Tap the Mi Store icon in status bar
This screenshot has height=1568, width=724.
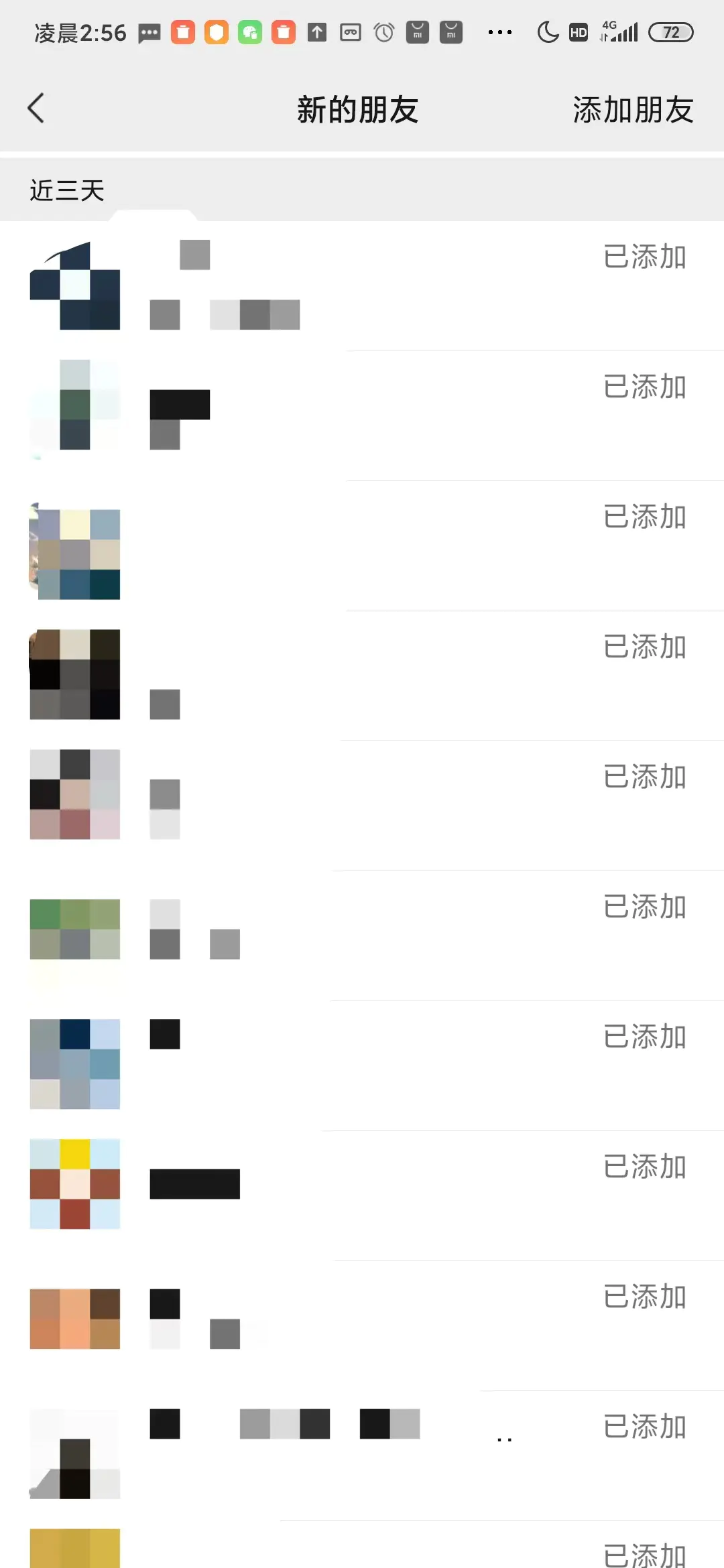coord(418,32)
